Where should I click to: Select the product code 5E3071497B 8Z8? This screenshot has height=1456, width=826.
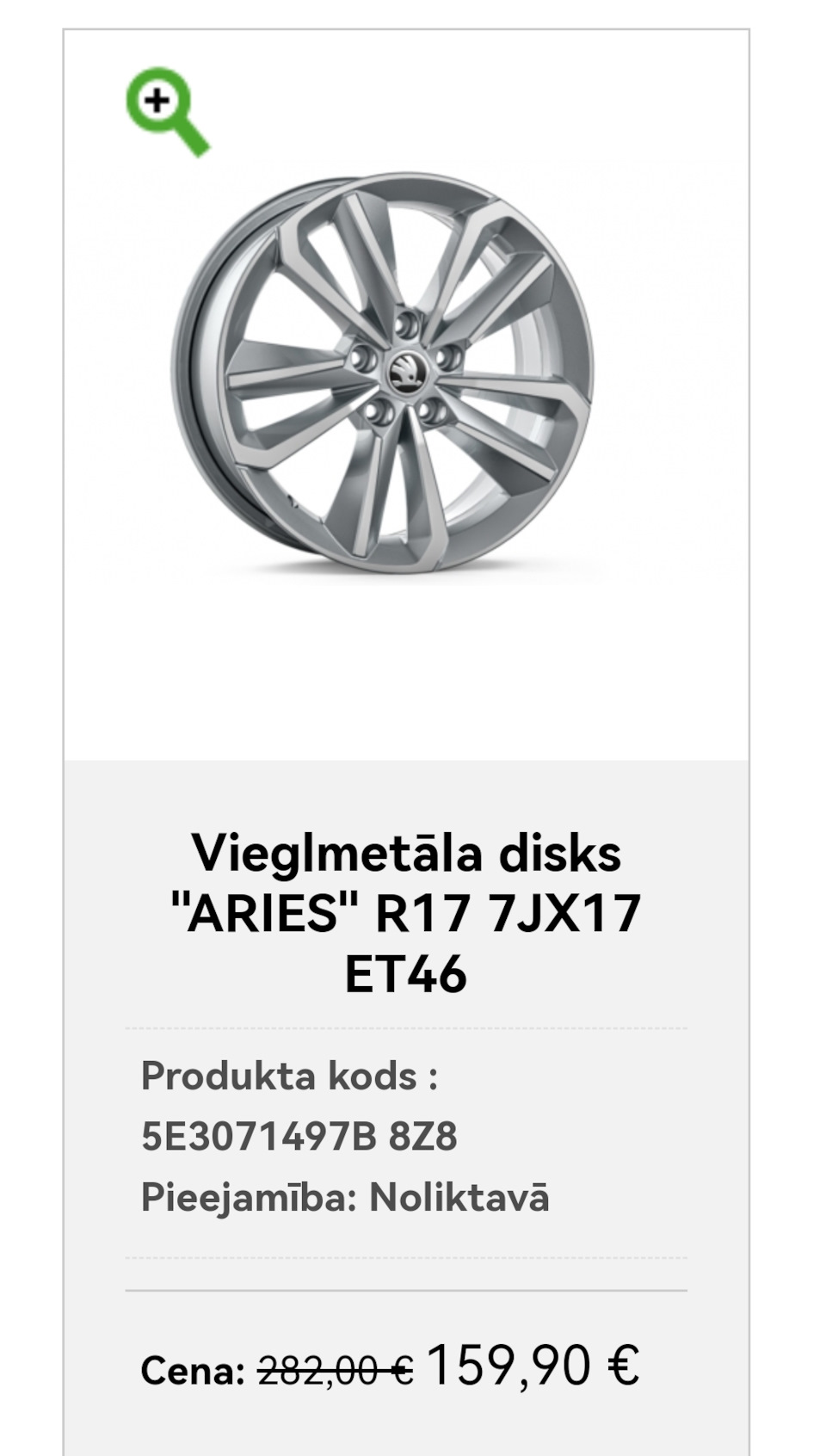pos(299,1136)
